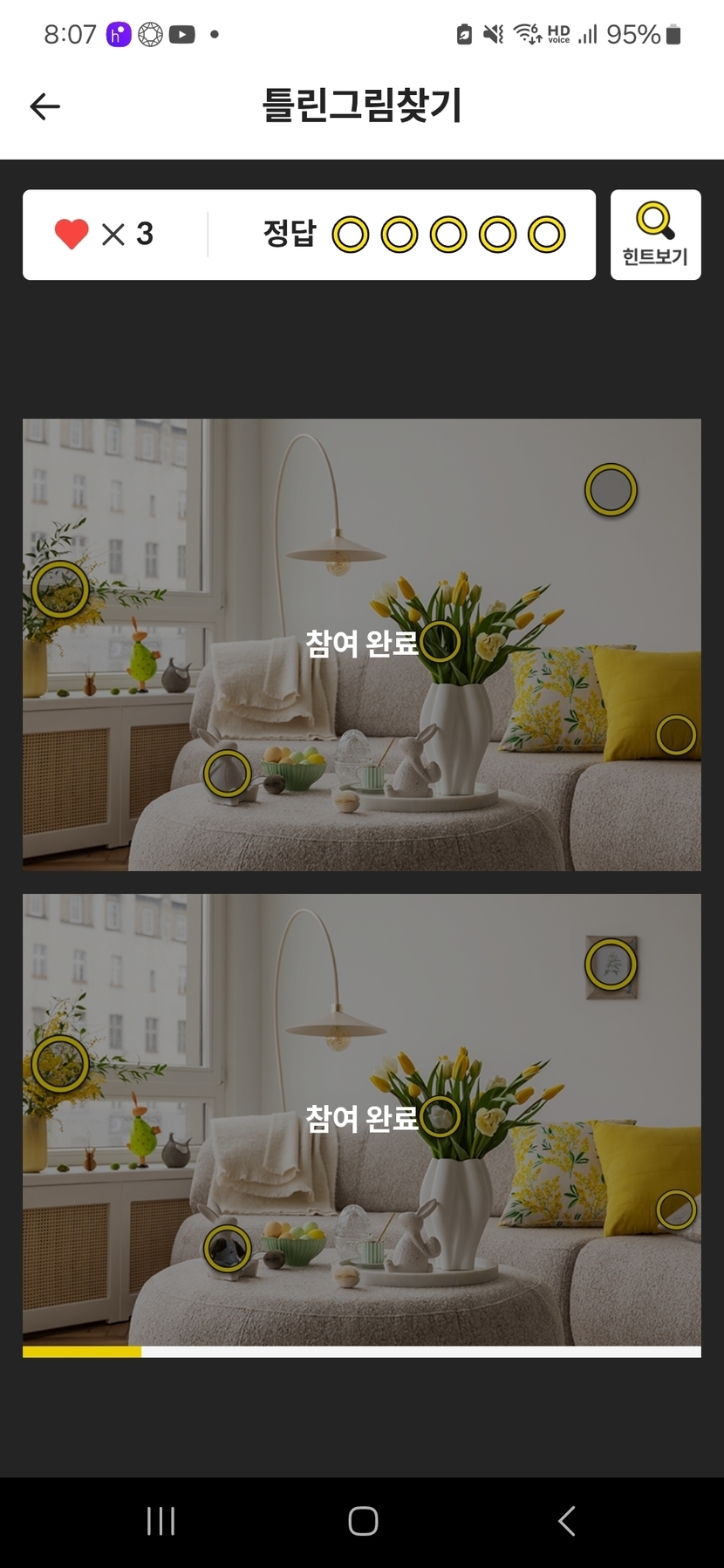Open the 힌트보기 hint button

pyautogui.click(x=655, y=235)
